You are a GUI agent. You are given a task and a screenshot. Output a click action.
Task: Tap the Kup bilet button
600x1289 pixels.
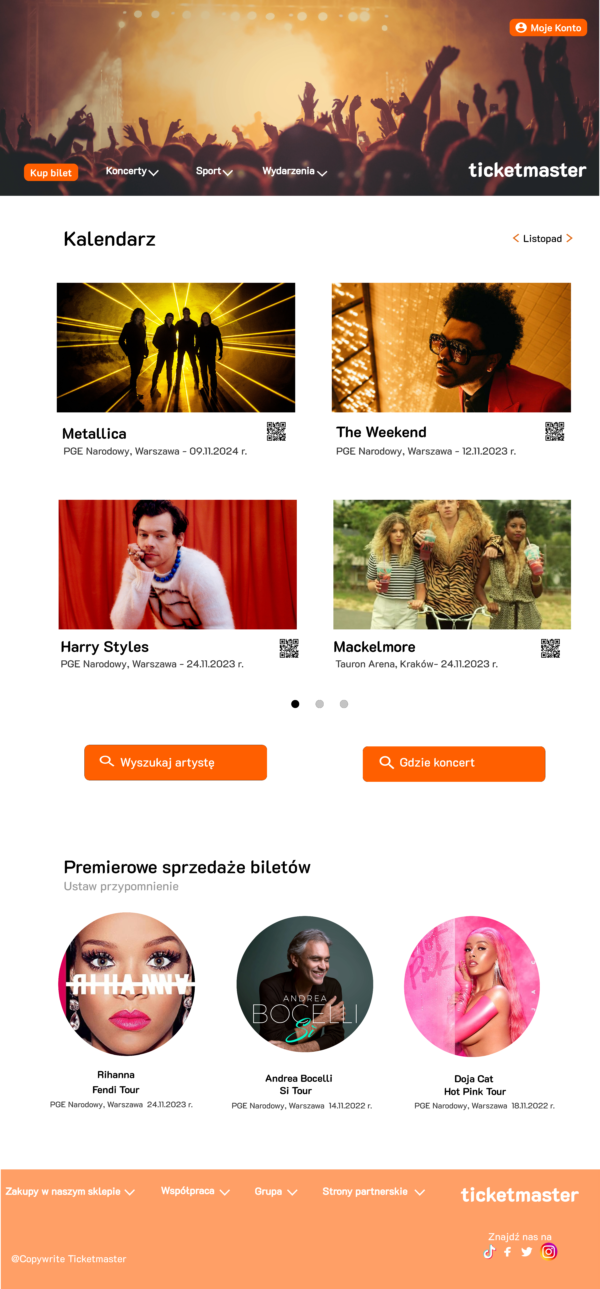51,173
